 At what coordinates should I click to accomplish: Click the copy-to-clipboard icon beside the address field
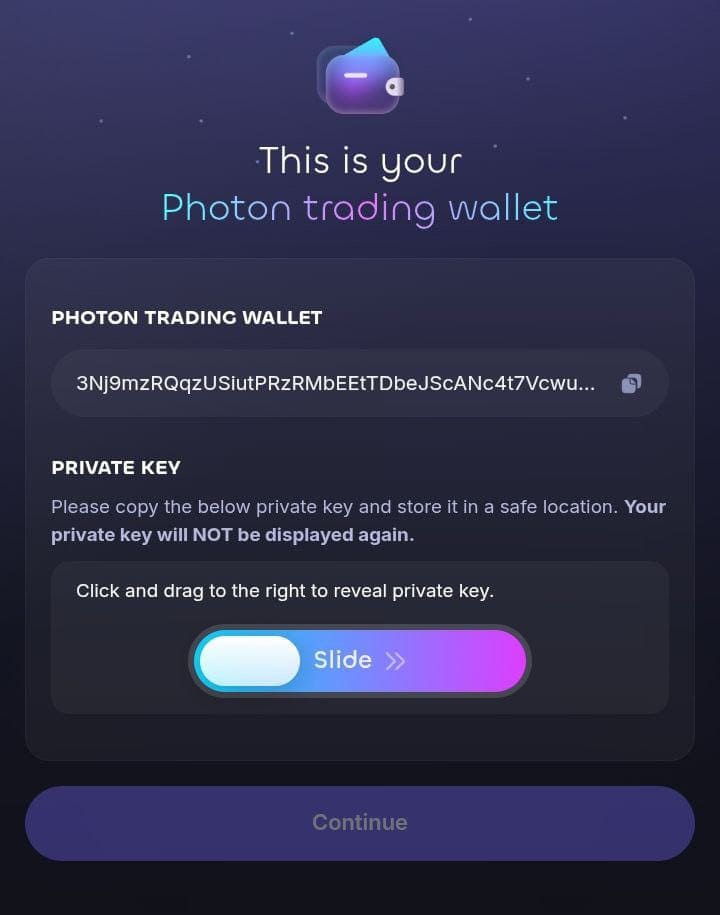631,382
